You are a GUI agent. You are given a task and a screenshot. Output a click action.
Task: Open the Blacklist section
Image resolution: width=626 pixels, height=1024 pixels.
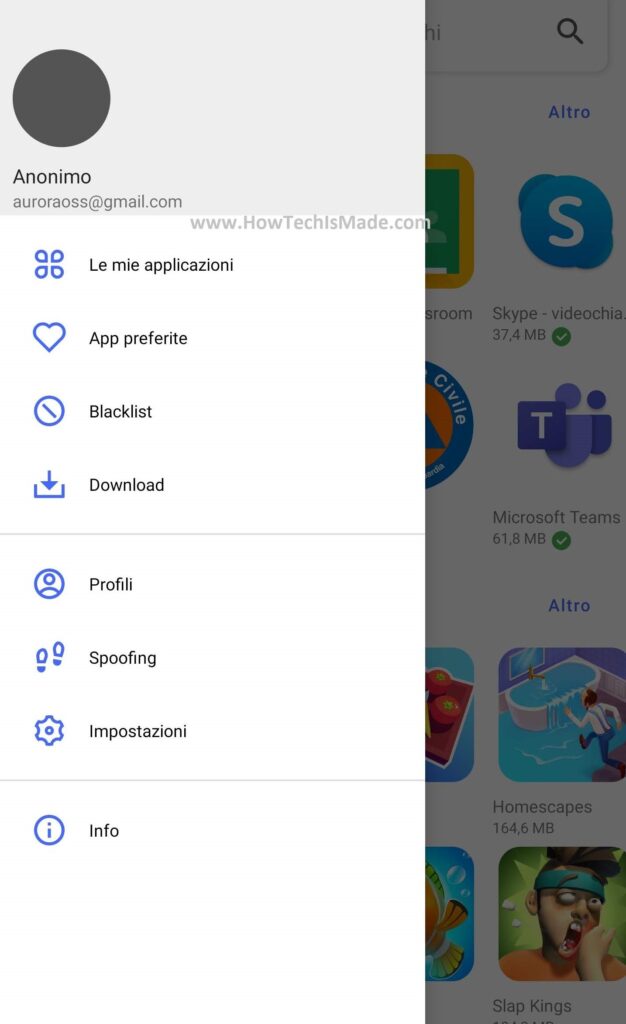120,411
